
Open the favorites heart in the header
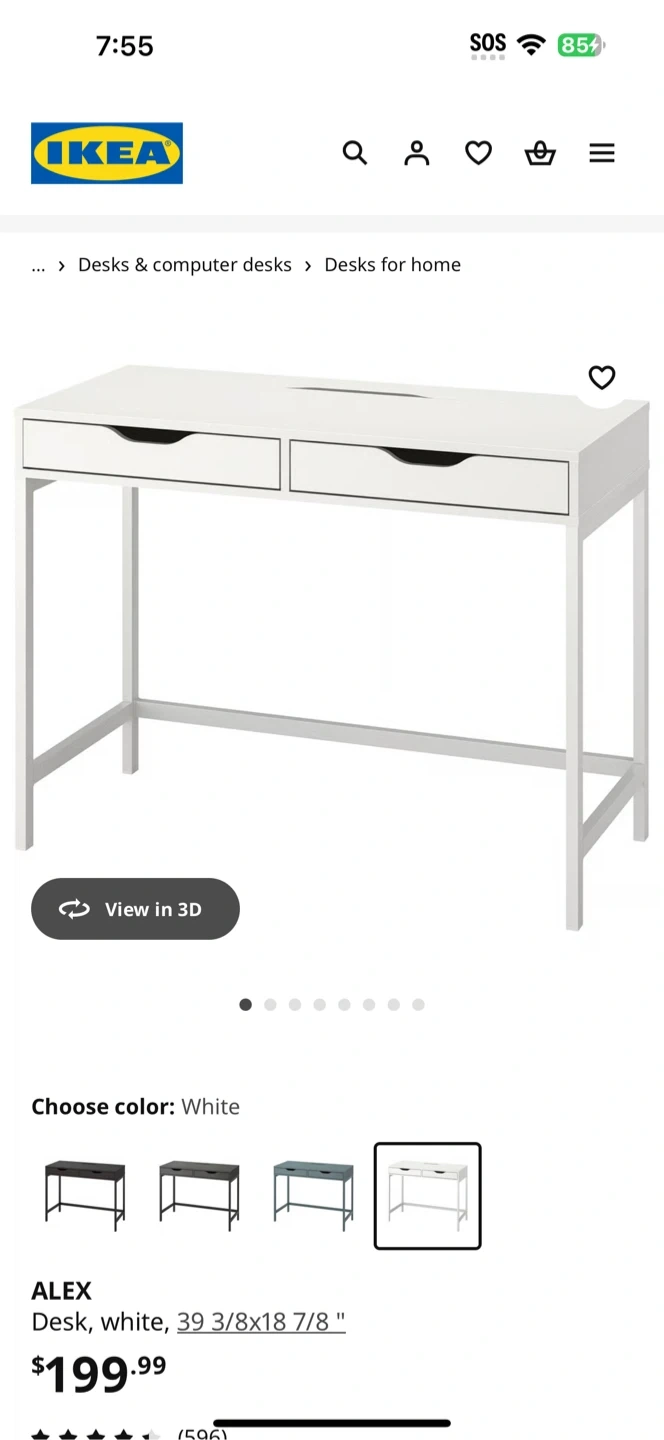click(x=478, y=153)
